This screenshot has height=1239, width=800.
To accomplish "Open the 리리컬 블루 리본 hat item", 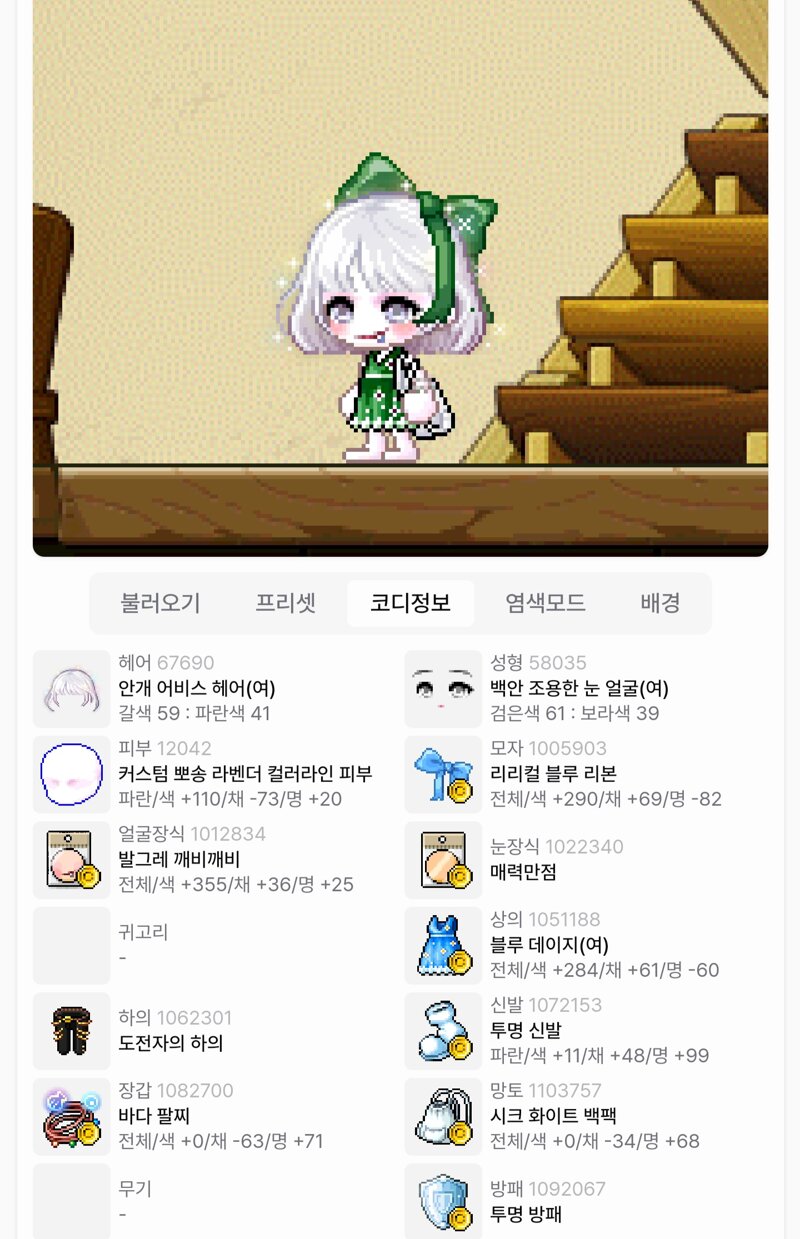I will 552,774.
